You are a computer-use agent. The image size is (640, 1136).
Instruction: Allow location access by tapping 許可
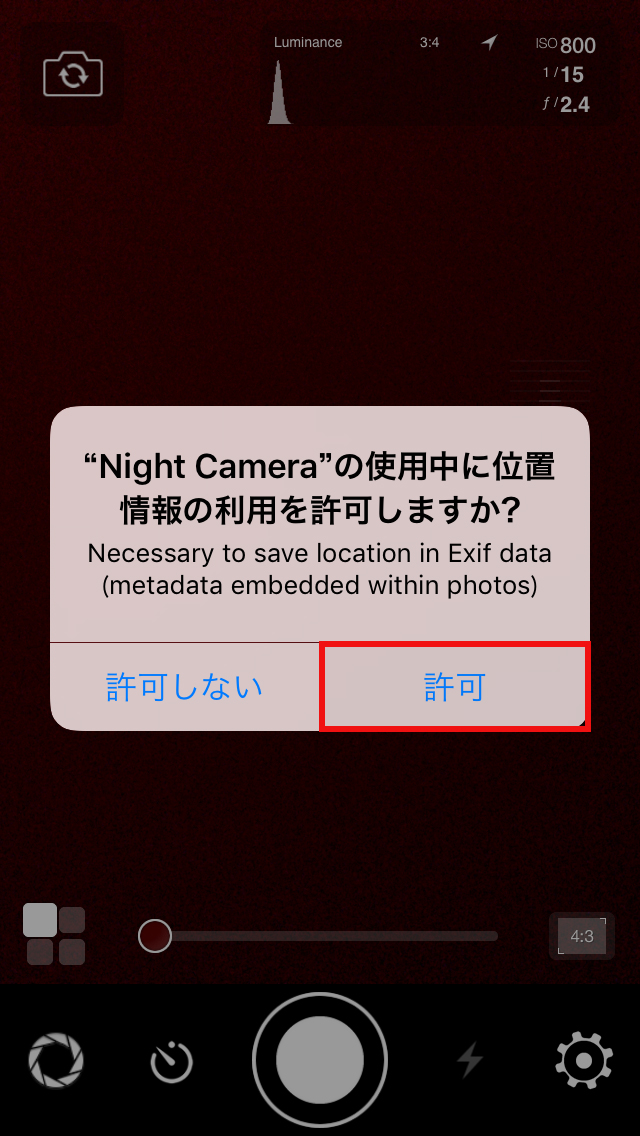(455, 687)
